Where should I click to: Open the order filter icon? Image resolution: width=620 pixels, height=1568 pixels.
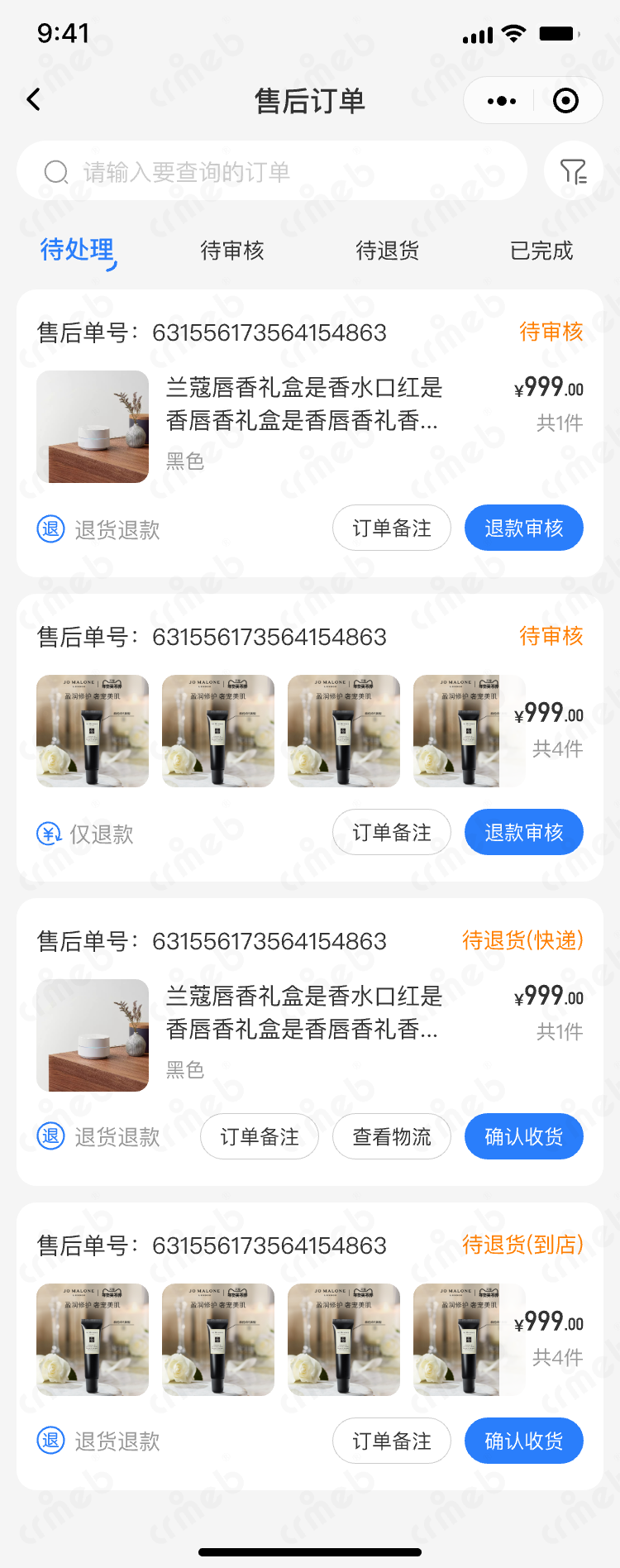pos(573,171)
